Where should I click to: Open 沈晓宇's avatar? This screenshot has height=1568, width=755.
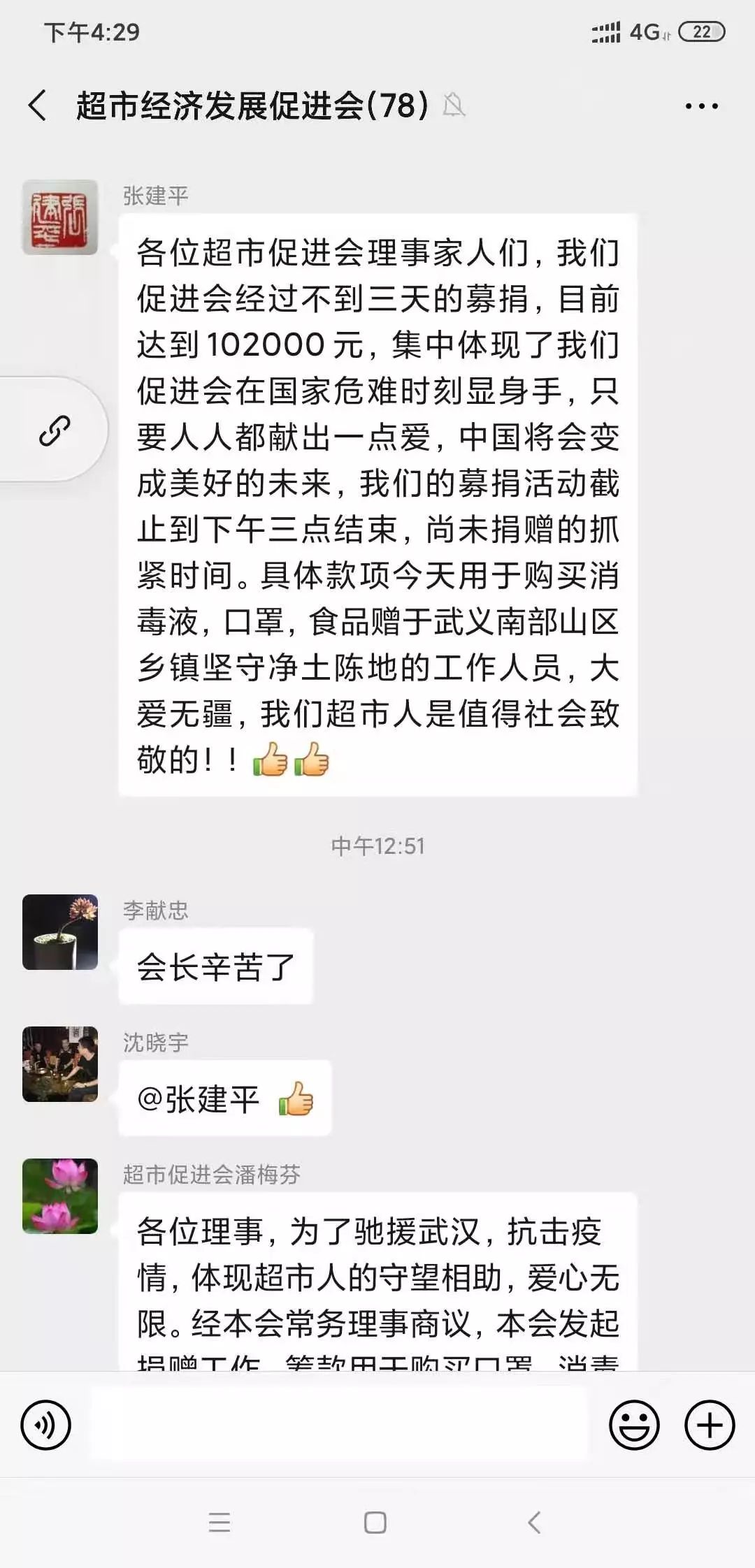pyautogui.click(x=60, y=1064)
